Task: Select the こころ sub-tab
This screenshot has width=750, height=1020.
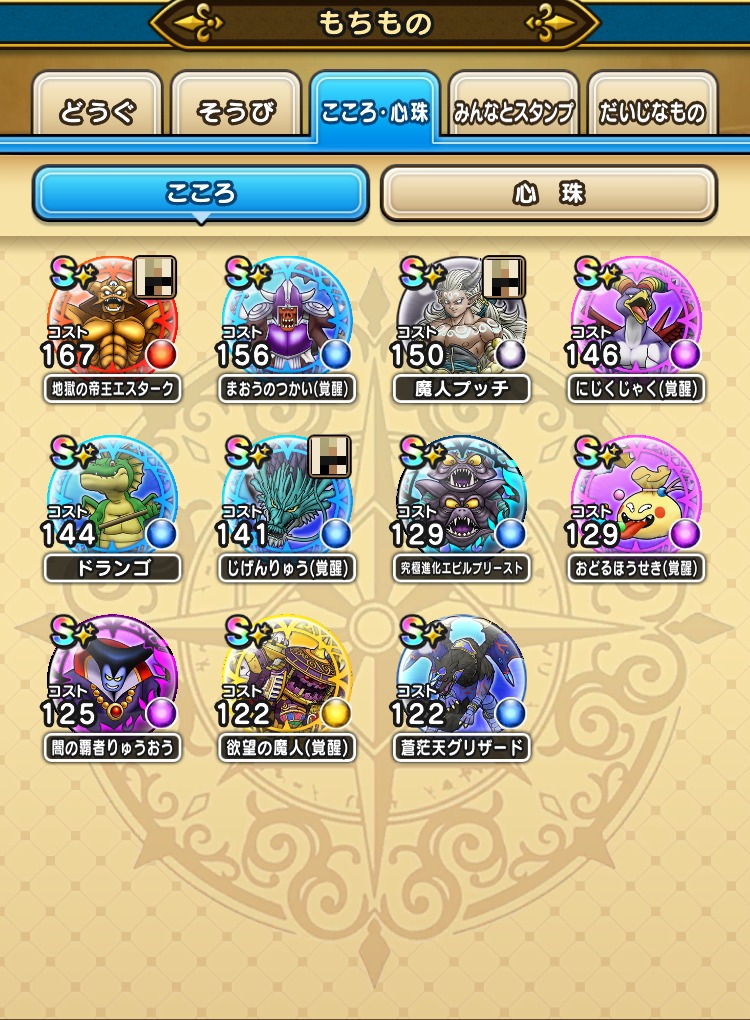Action: point(201,193)
